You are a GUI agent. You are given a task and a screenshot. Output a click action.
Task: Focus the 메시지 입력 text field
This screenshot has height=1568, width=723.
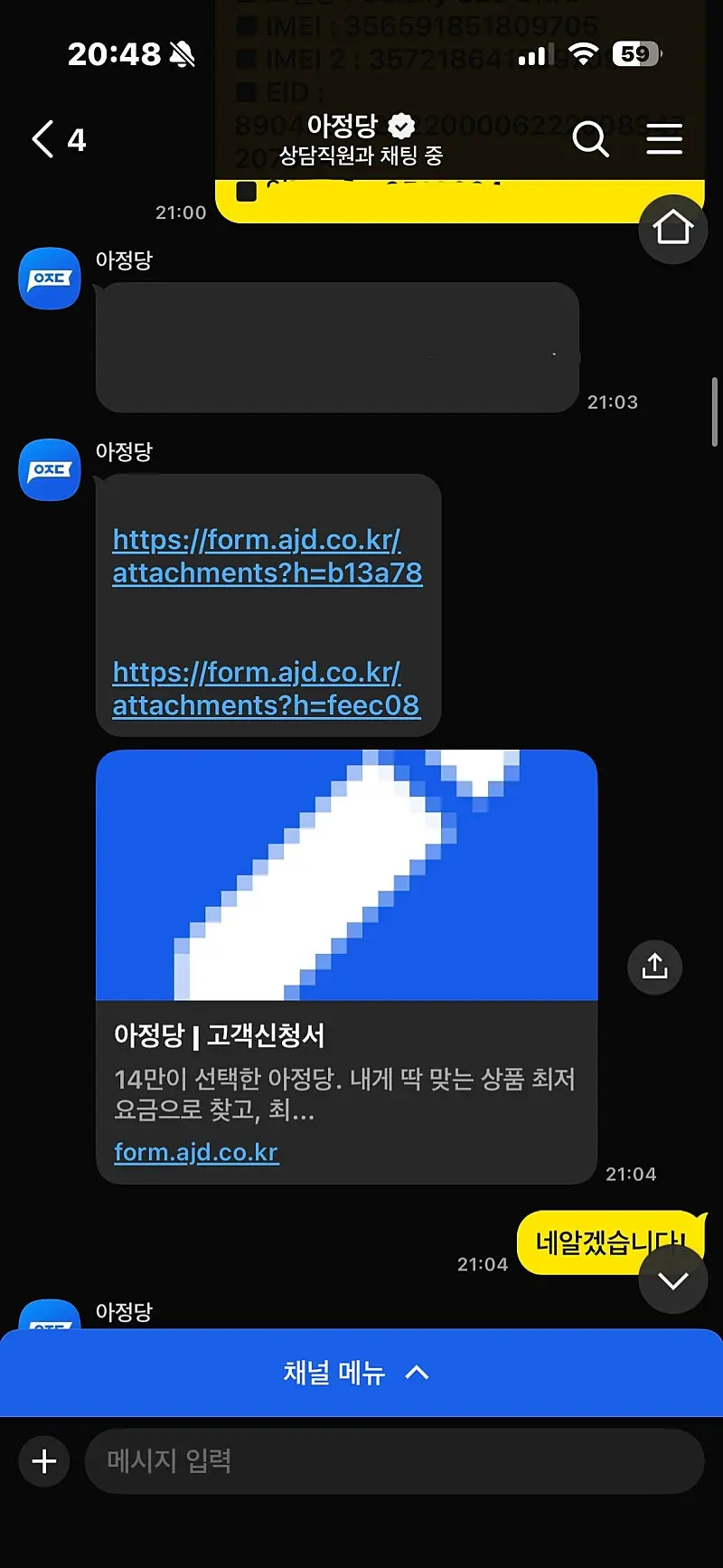tap(393, 1461)
